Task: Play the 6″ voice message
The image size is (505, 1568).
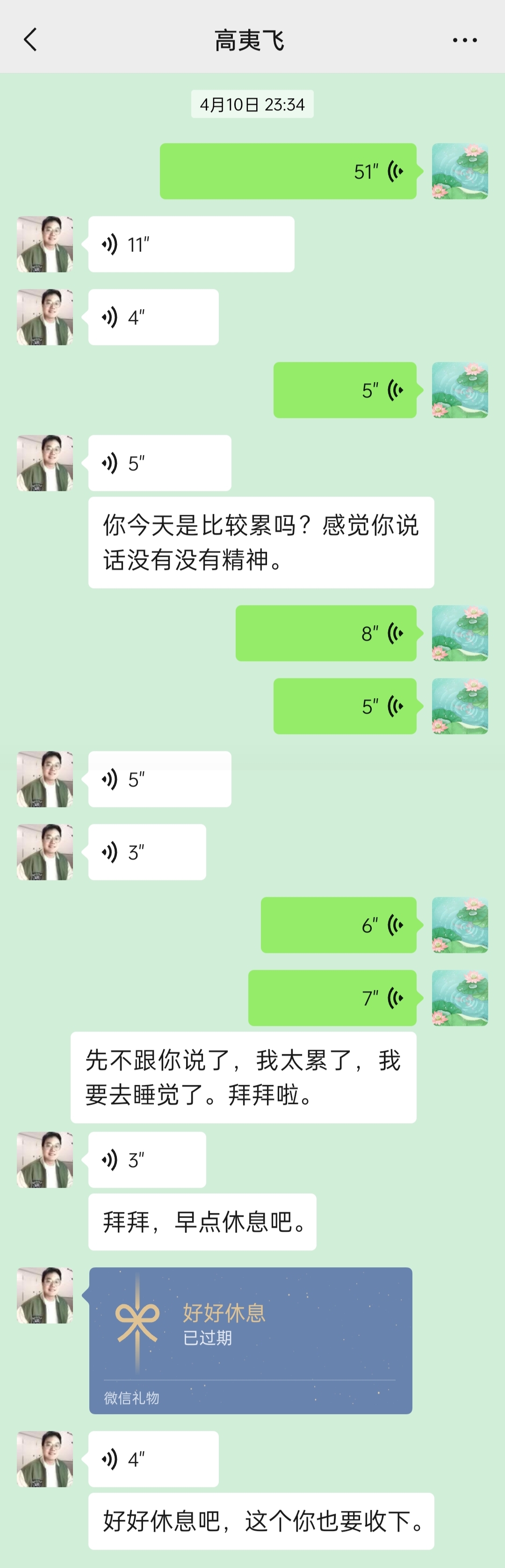Action: pos(338,925)
